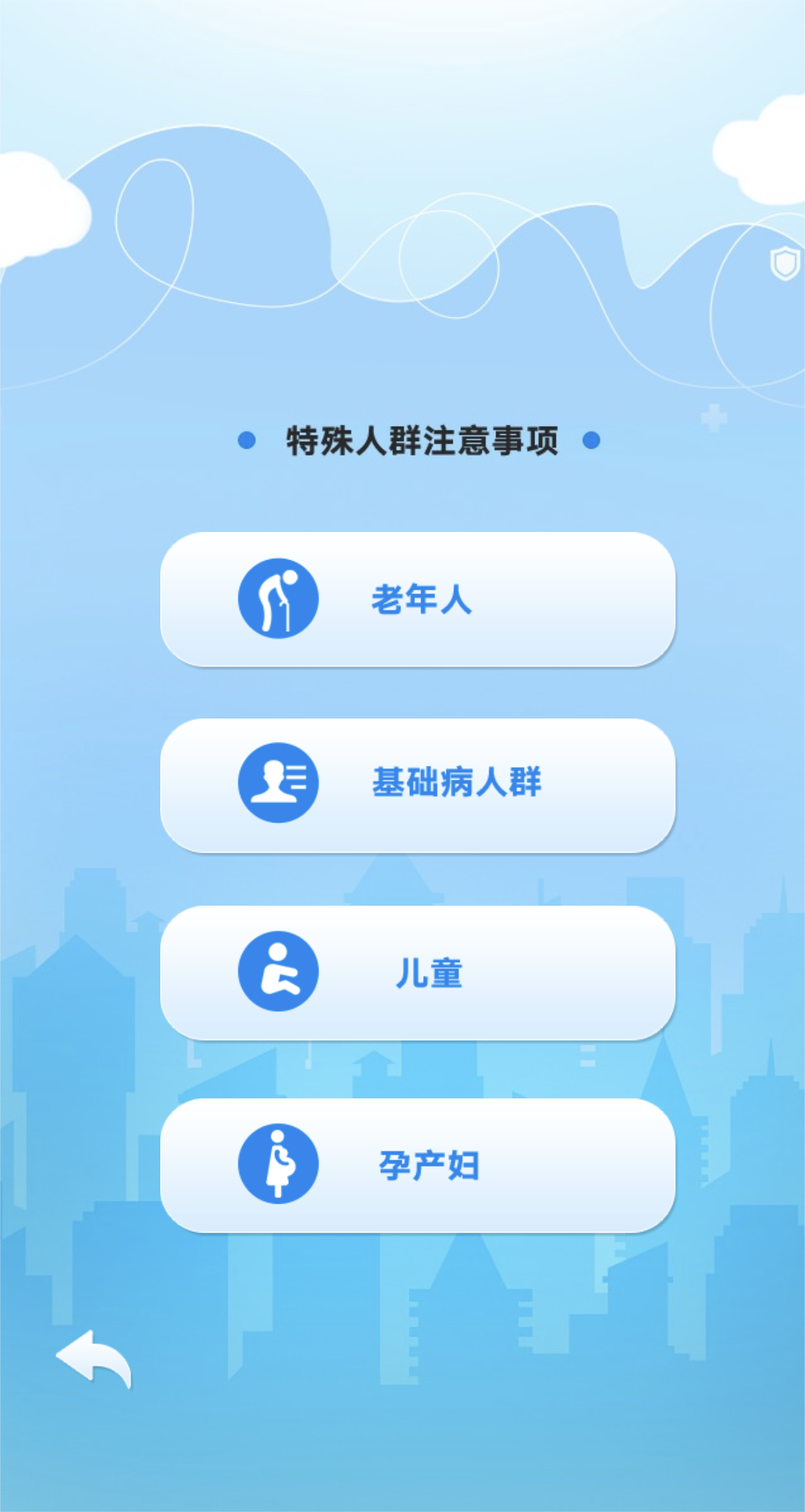View 孕产妇 precautions
This screenshot has height=1512, width=805.
(418, 1164)
